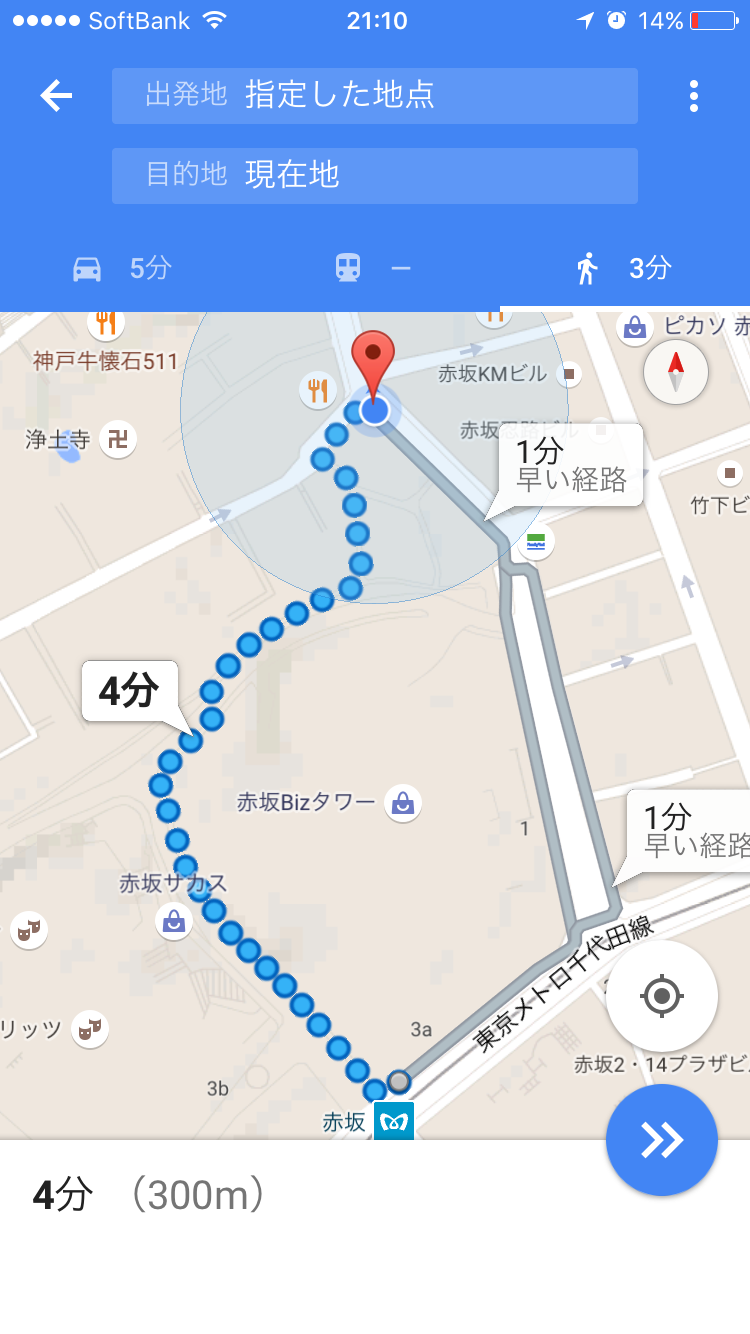Go back with the top-left arrow
The image size is (750, 1334).
click(x=56, y=96)
